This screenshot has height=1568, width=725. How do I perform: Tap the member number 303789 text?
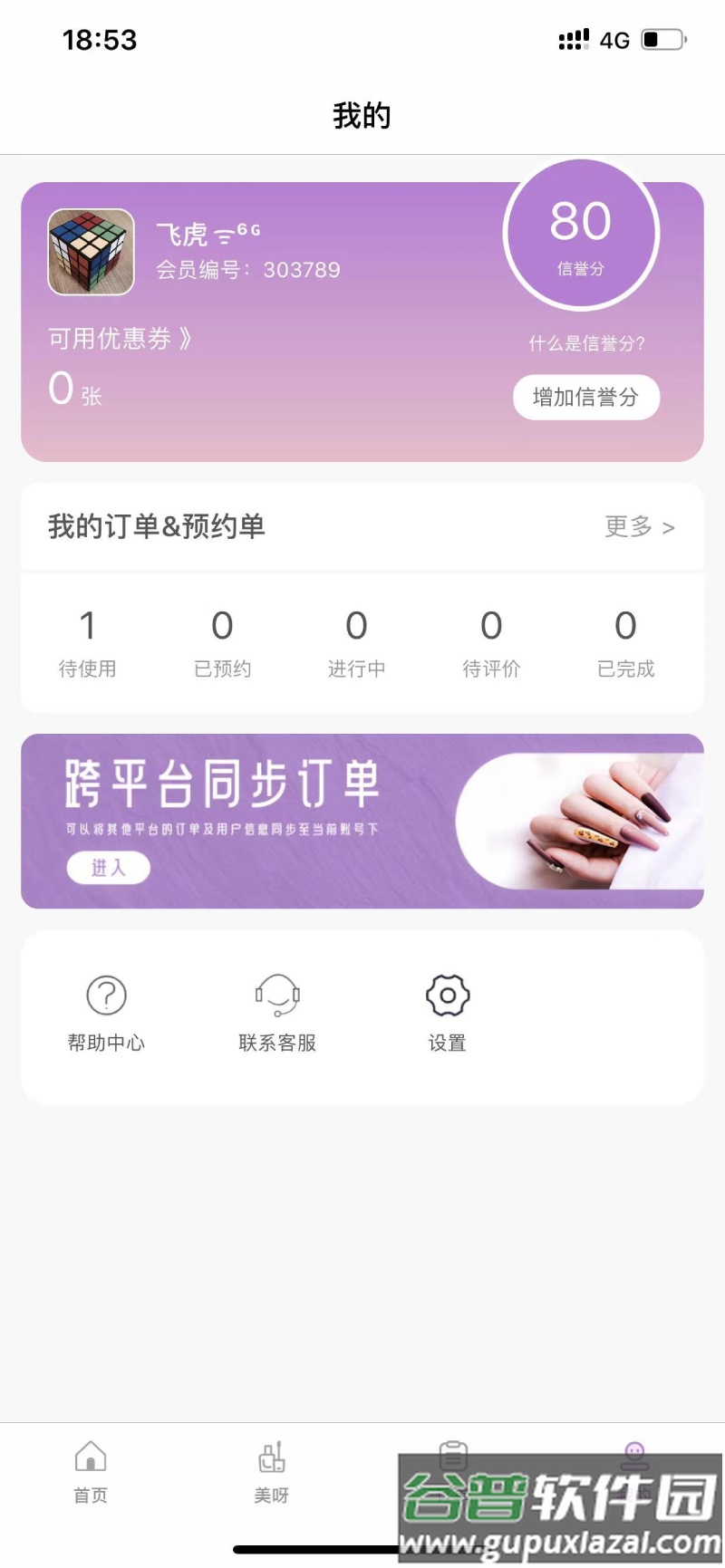click(248, 270)
